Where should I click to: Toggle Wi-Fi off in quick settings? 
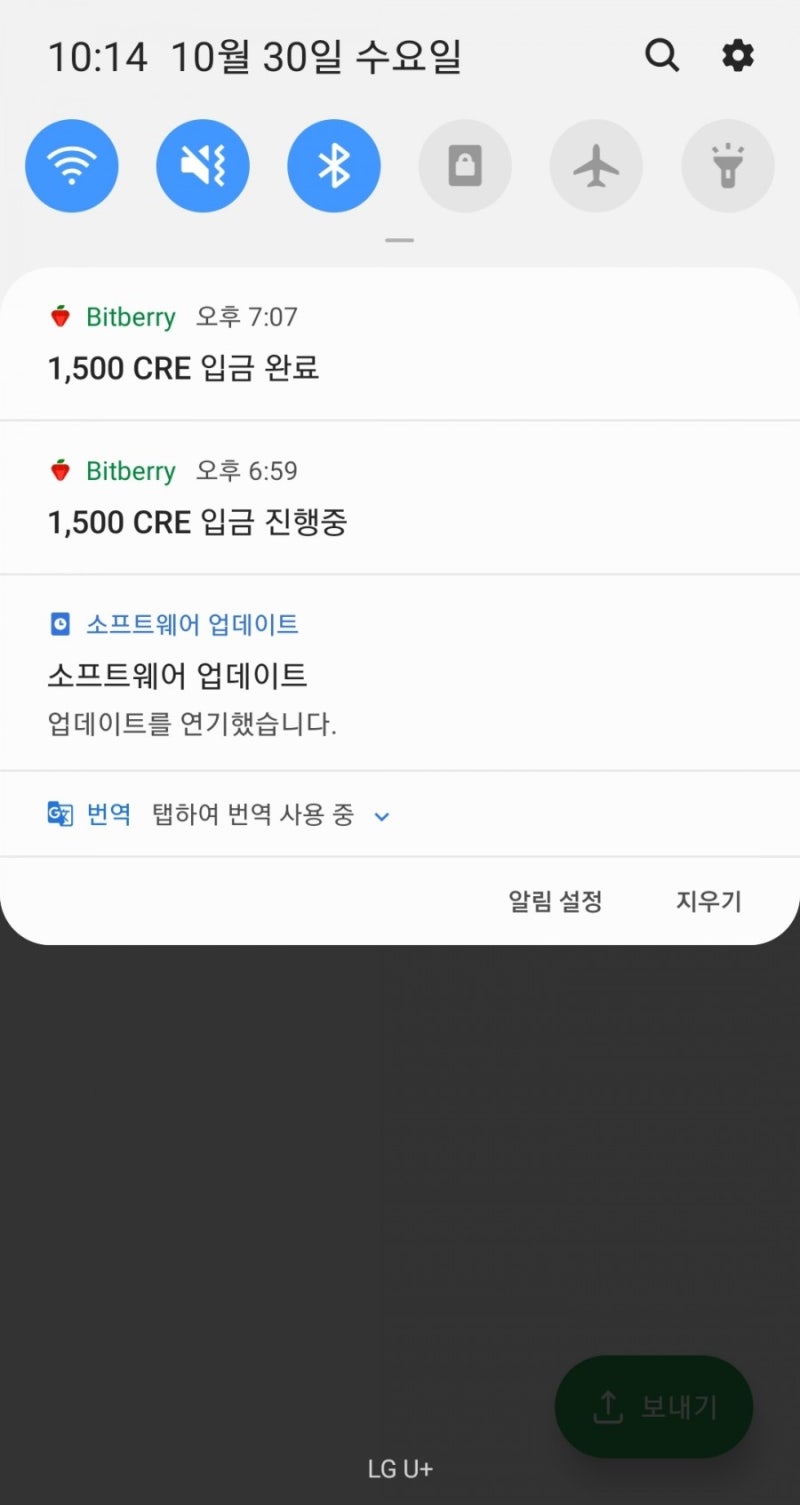tap(72, 166)
